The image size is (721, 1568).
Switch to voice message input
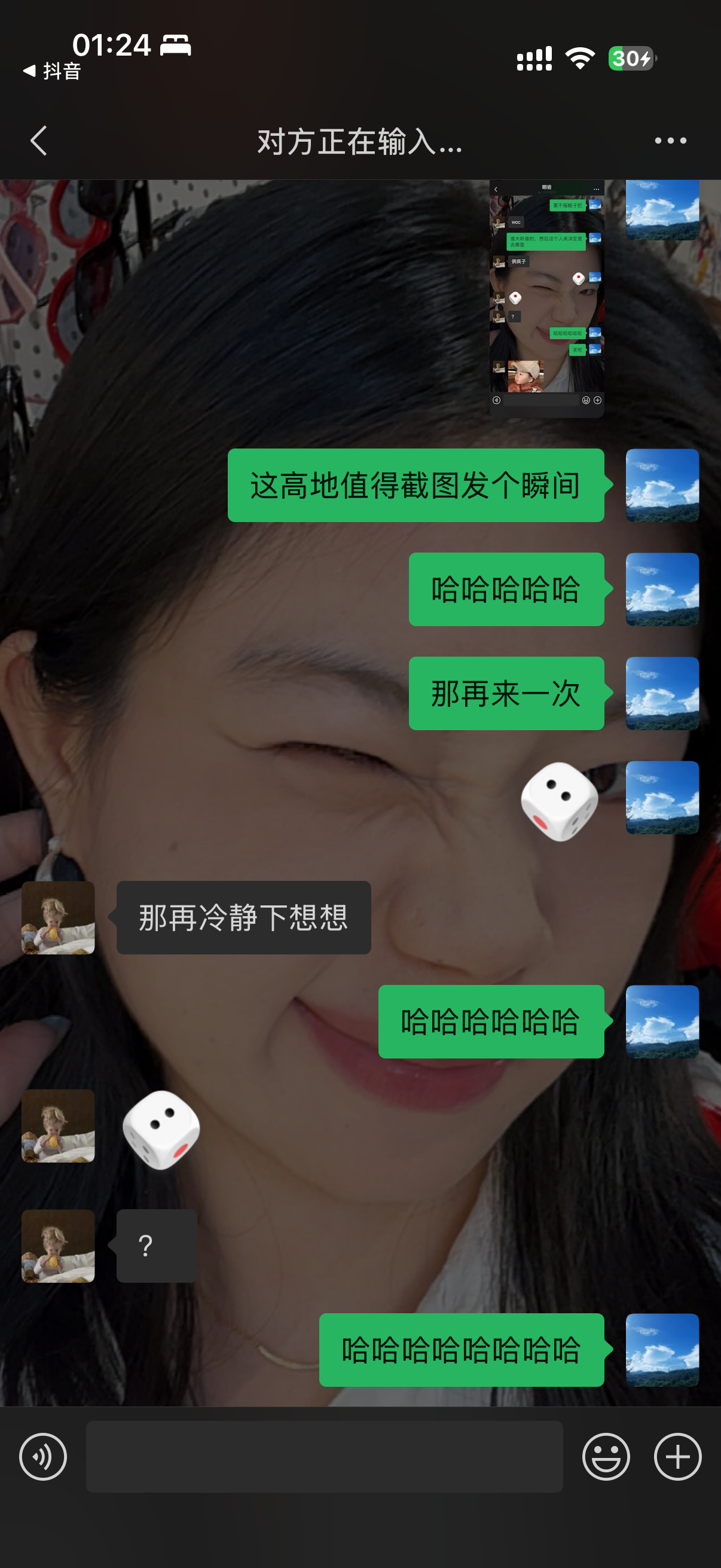42,1457
